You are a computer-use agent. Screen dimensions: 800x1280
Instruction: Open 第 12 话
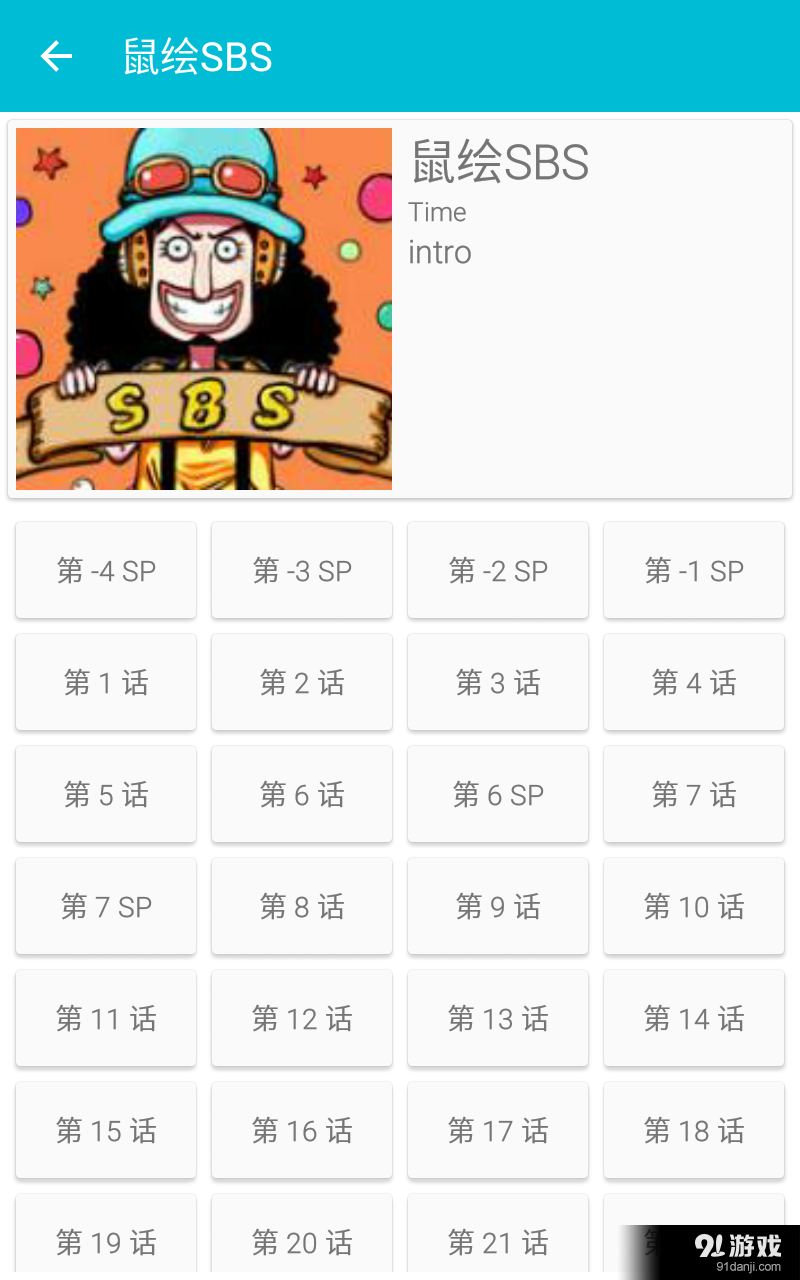(302, 1018)
